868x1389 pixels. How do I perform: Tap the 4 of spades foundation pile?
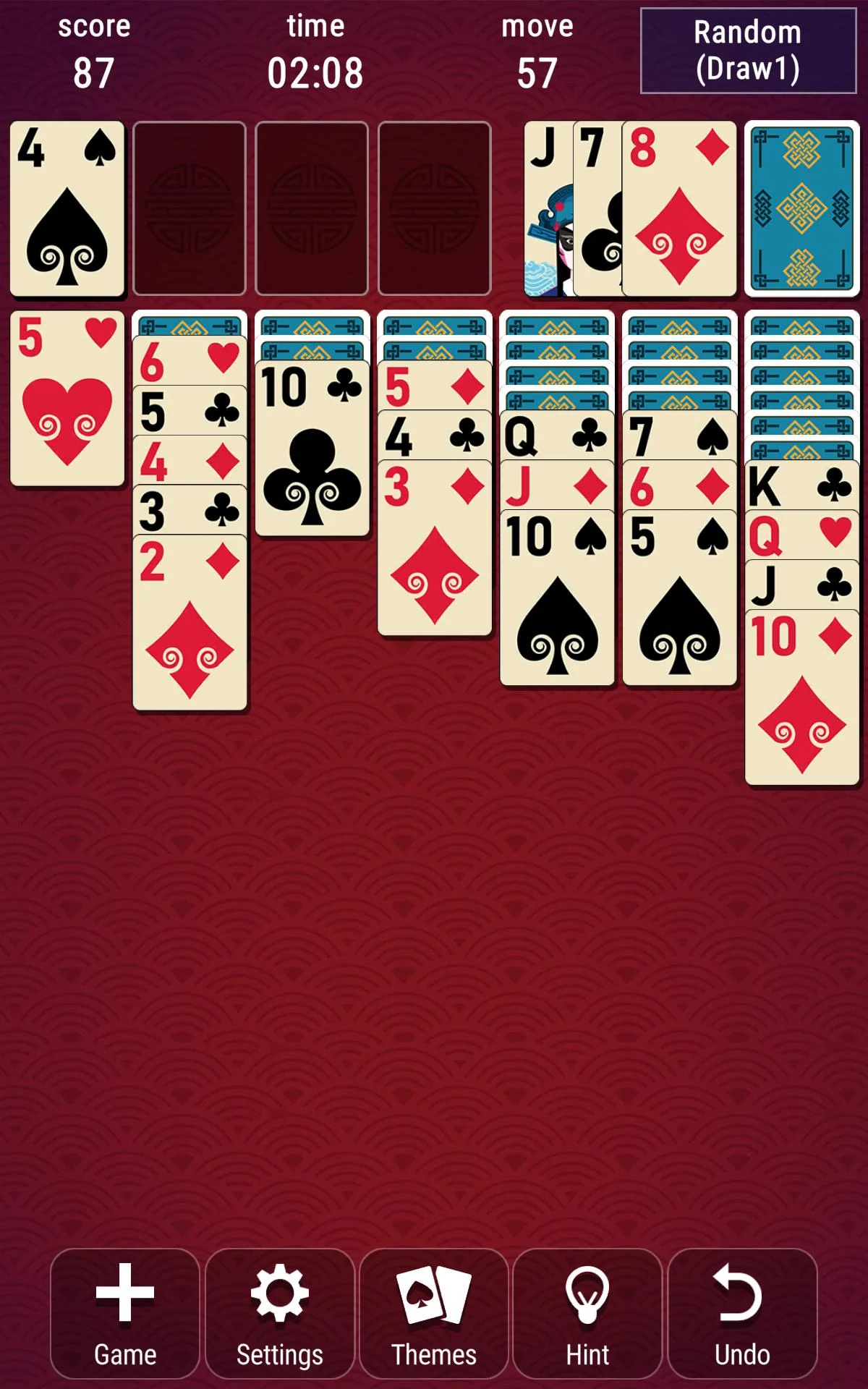click(x=67, y=209)
